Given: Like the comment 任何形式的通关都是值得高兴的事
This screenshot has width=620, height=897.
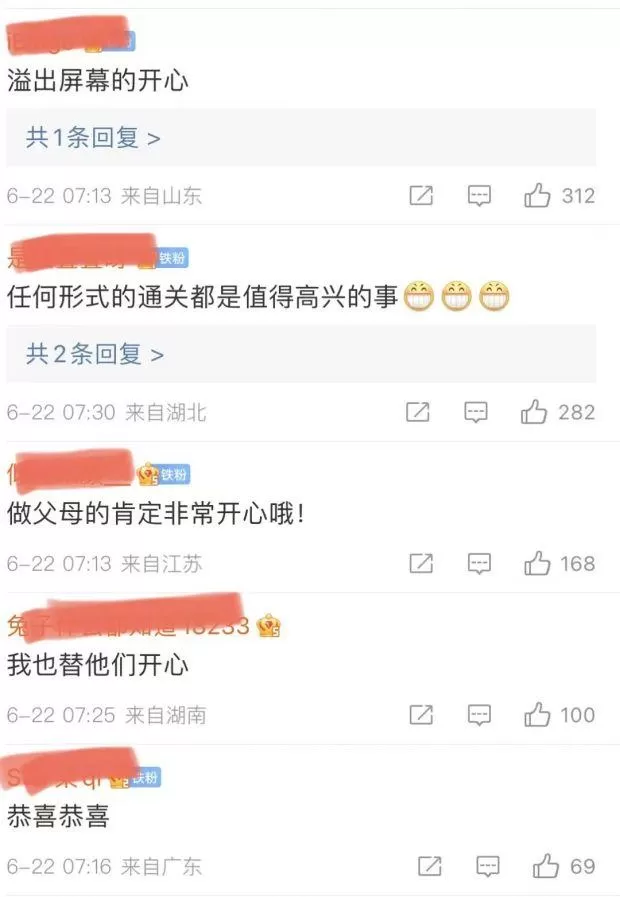Looking at the screenshot, I should (535, 411).
